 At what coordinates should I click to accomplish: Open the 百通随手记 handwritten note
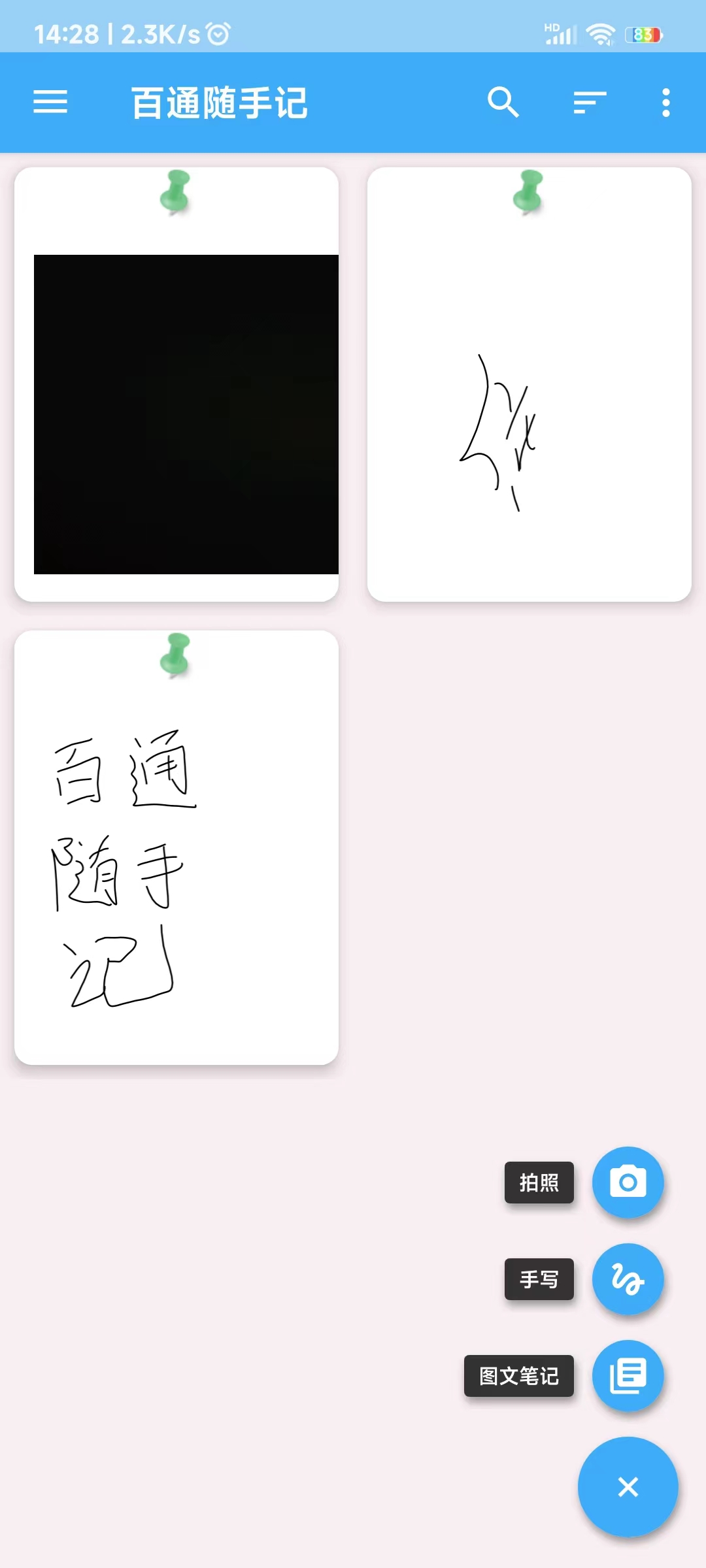(x=175, y=849)
